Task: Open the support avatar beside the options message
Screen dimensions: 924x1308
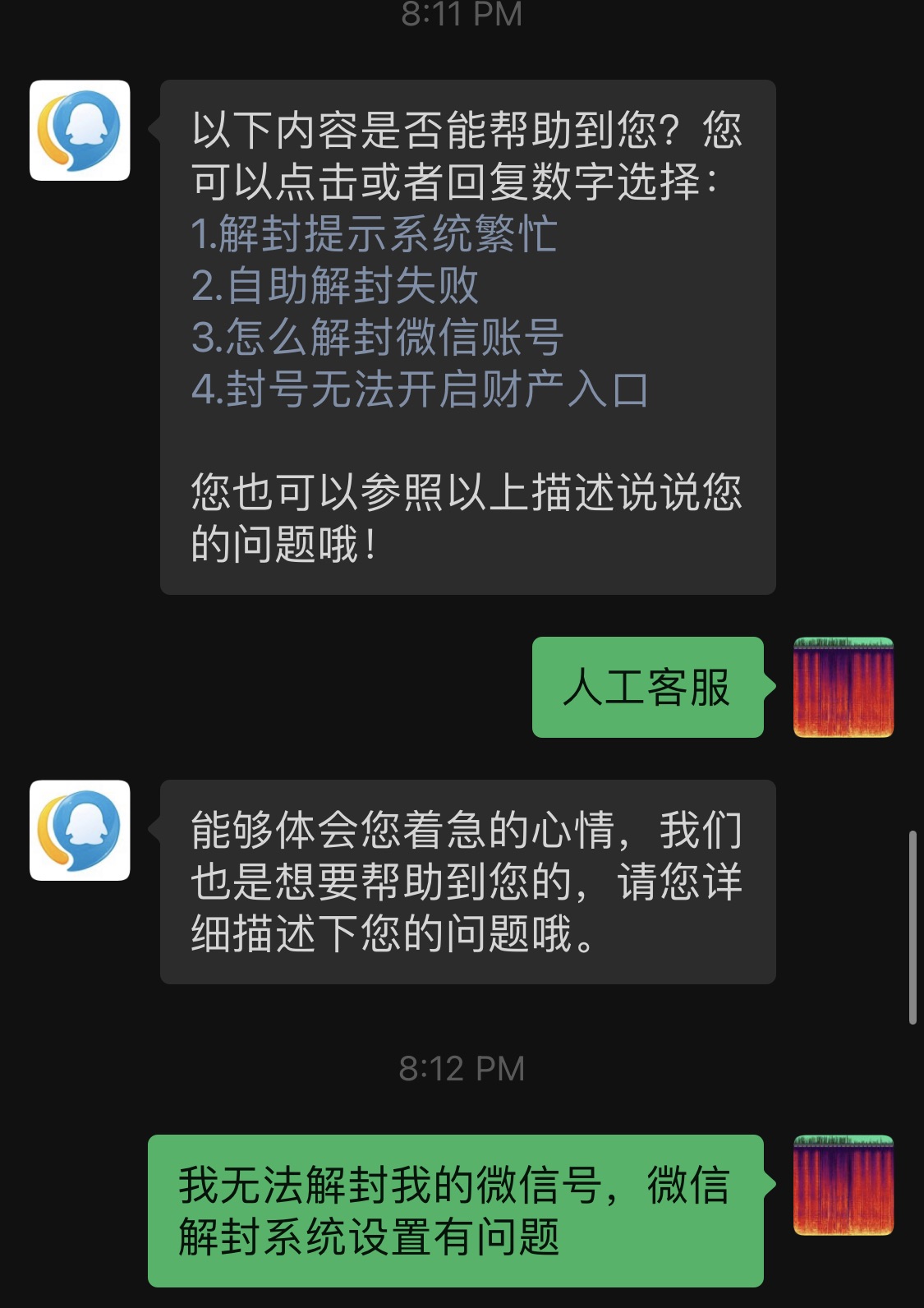Action: click(80, 131)
